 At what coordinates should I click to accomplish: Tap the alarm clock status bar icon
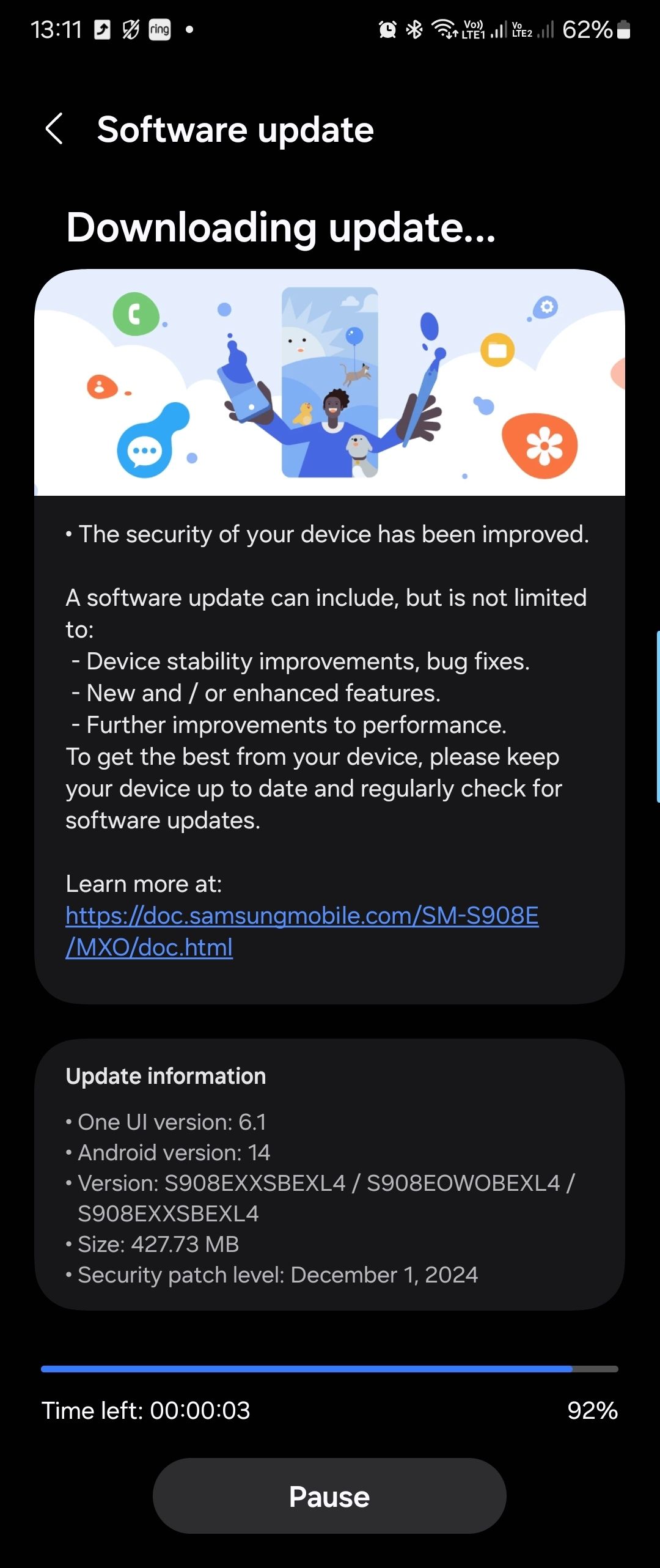coord(386,29)
